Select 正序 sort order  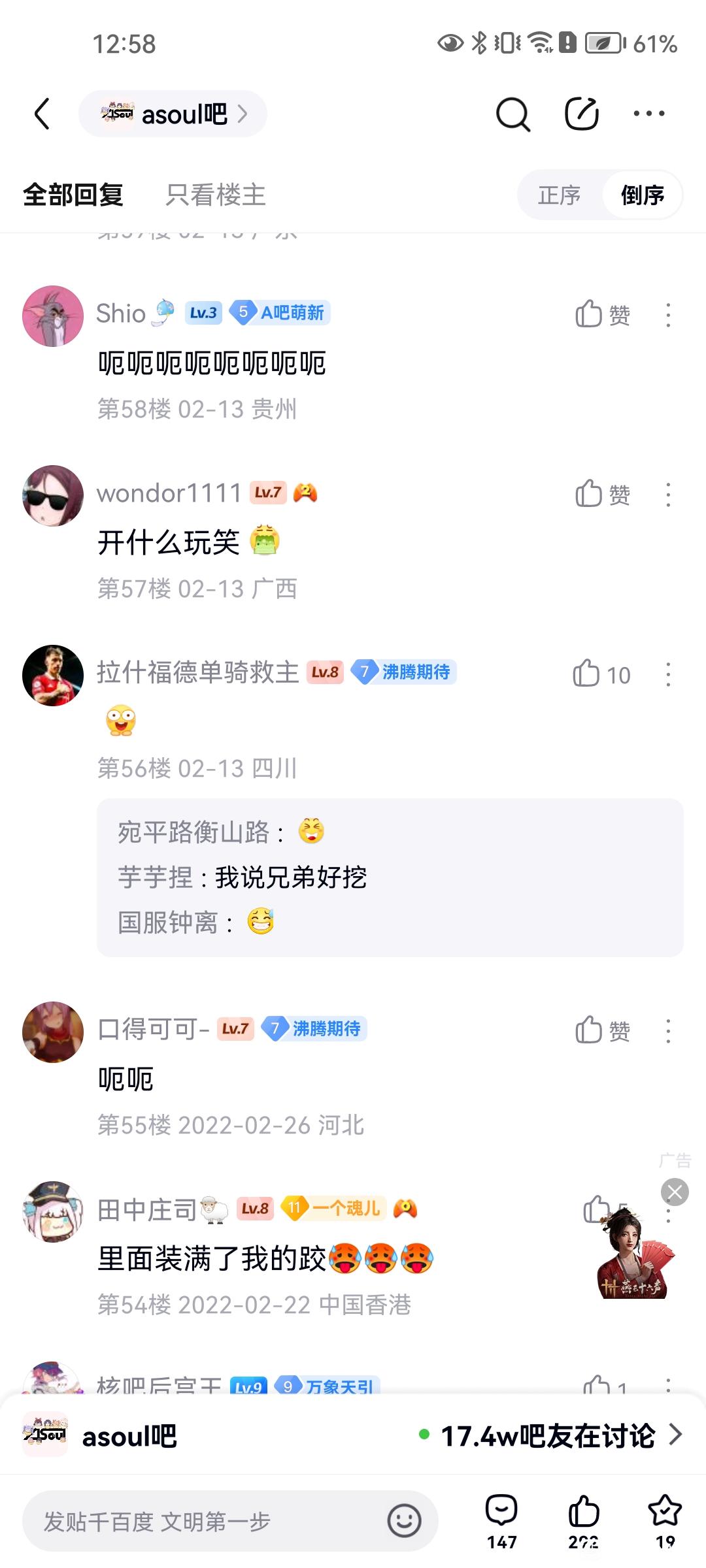[560, 195]
